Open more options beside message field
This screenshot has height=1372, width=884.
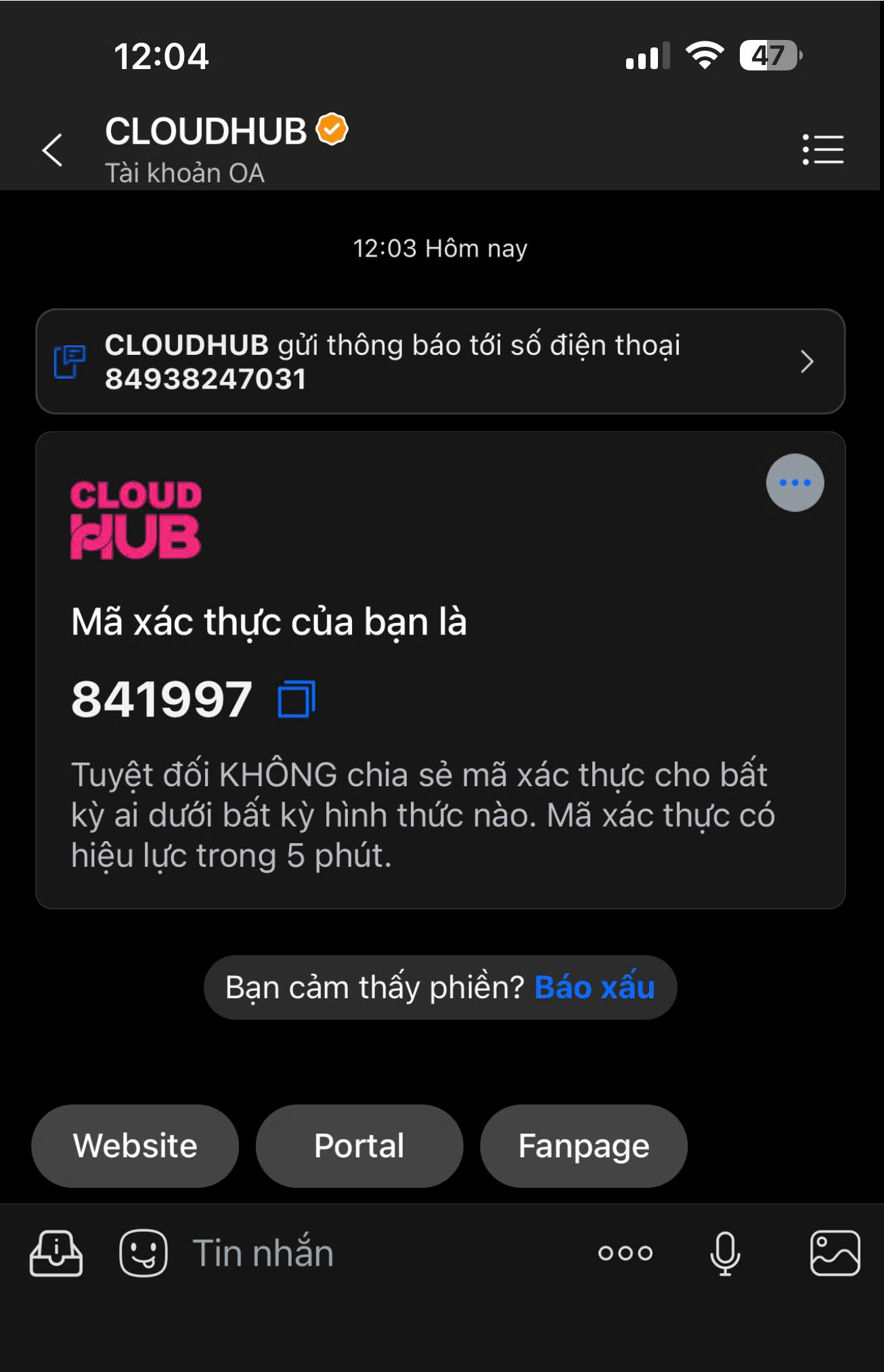[x=625, y=1253]
